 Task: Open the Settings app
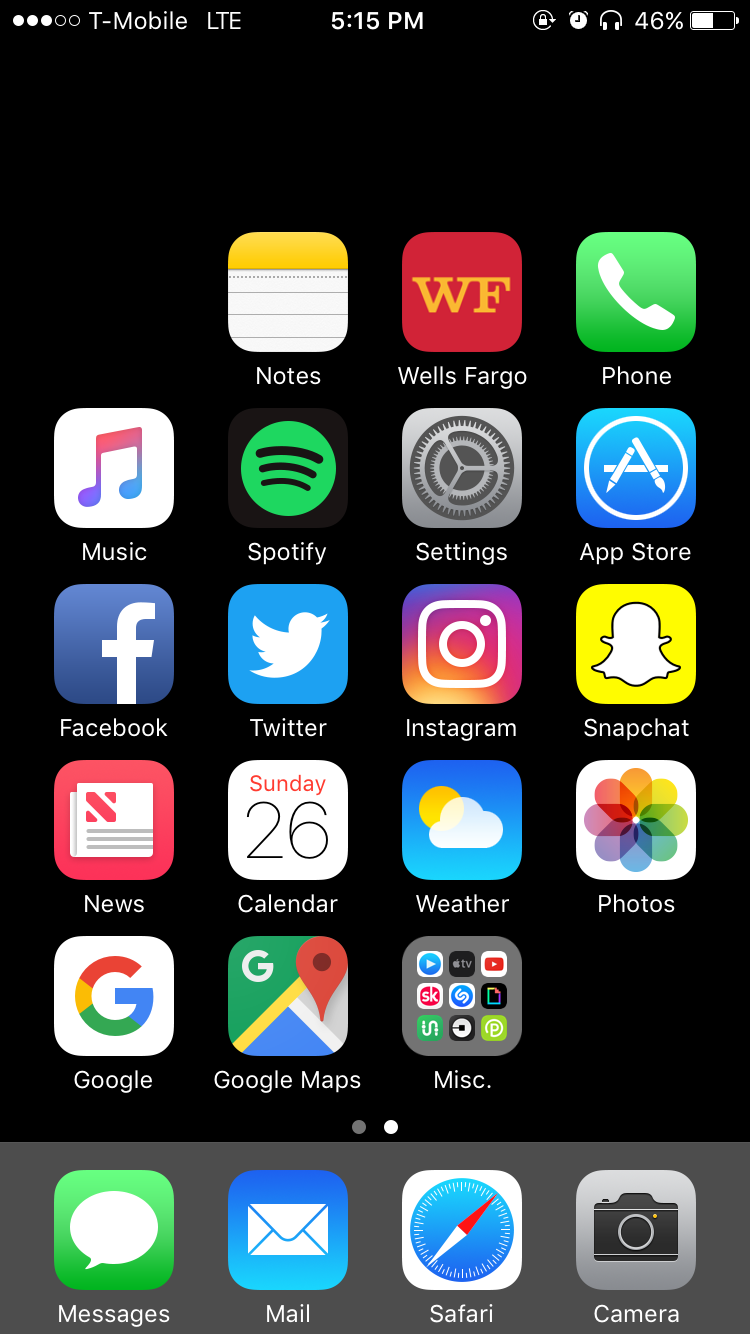[x=462, y=468]
